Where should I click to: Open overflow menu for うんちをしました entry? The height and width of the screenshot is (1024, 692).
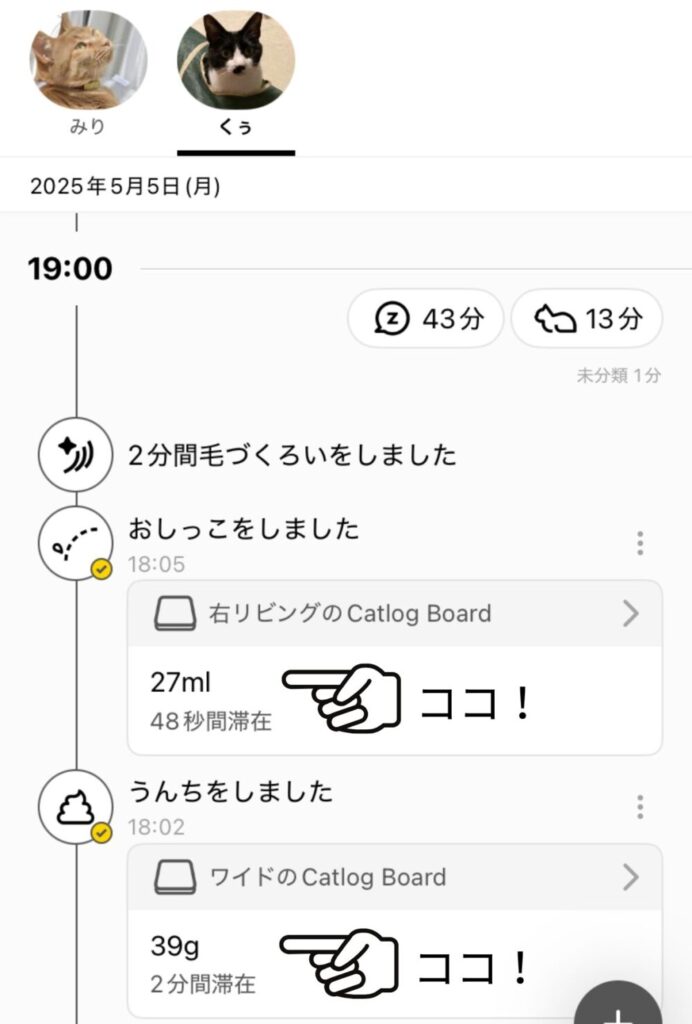tap(640, 807)
